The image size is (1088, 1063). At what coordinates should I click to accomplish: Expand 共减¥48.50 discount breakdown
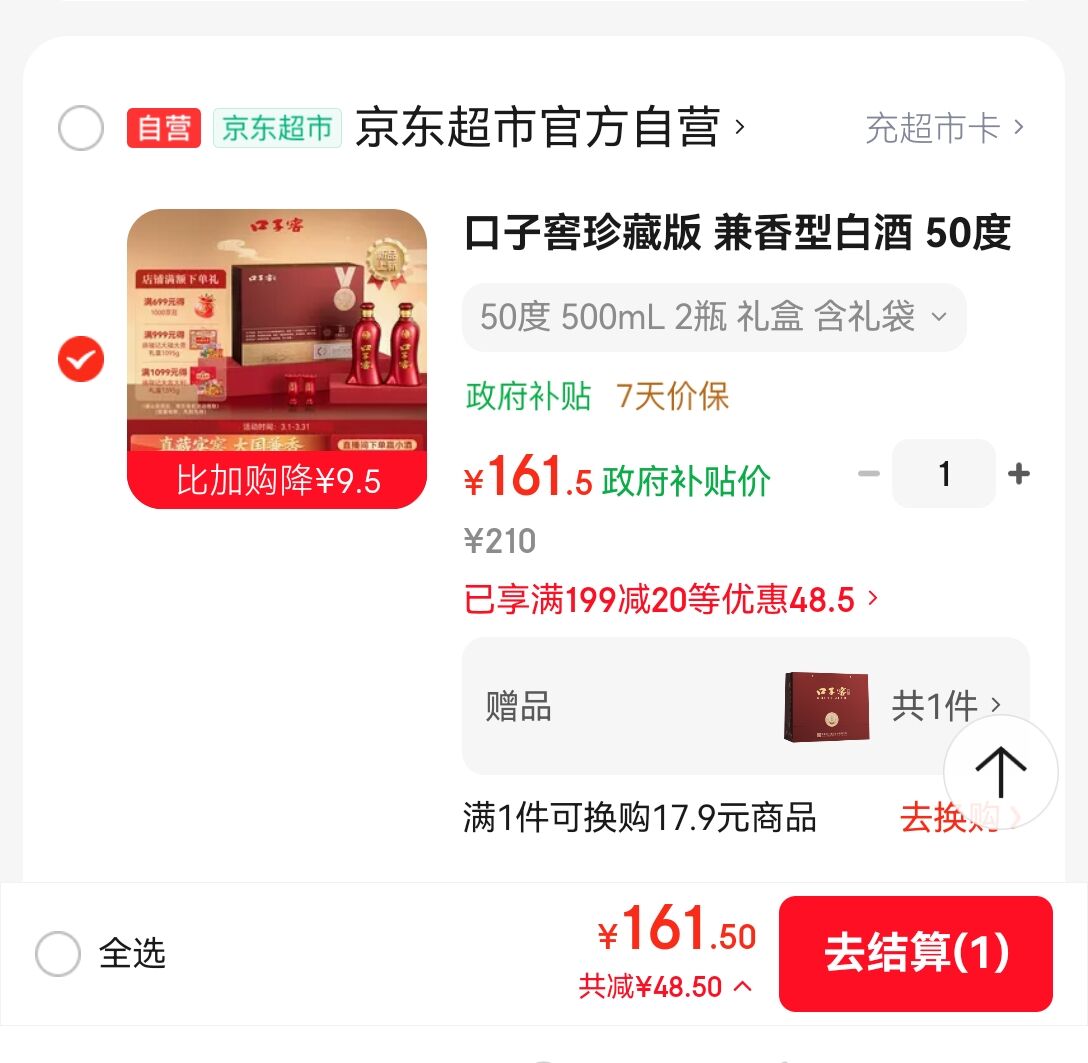pos(666,987)
